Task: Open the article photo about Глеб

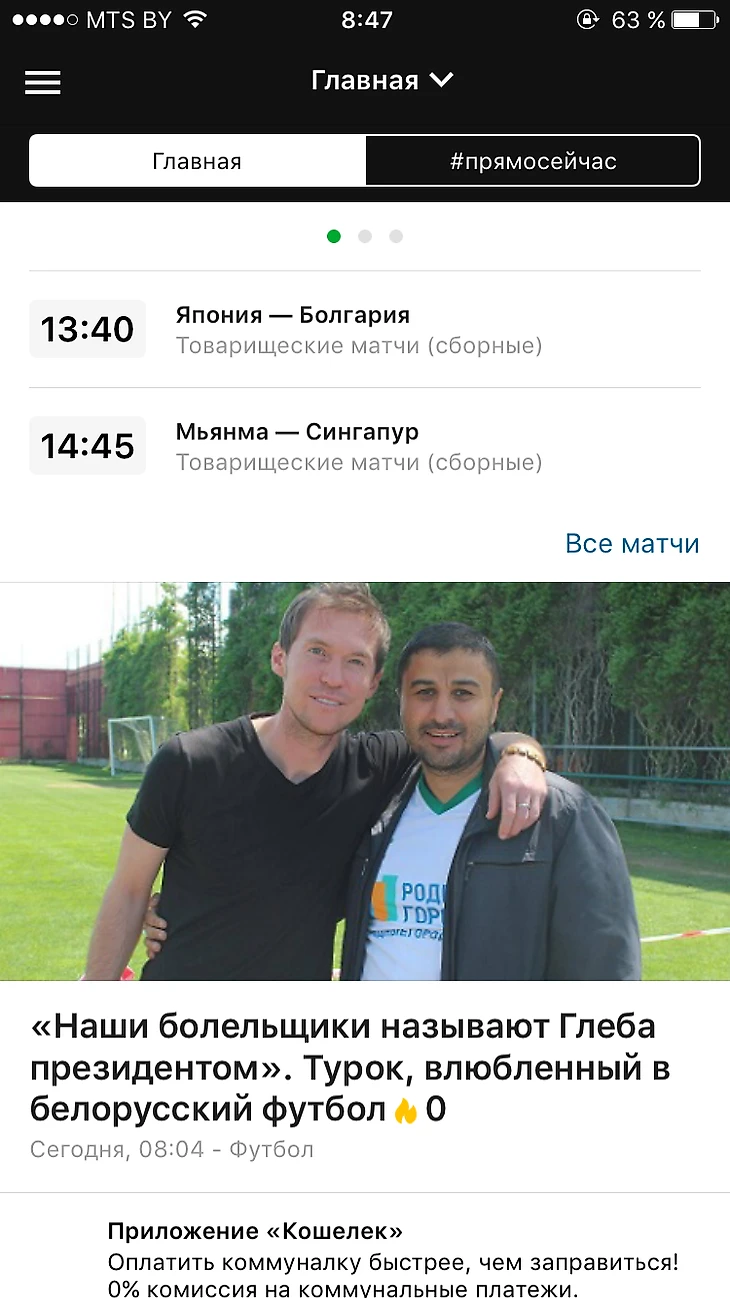Action: pyautogui.click(x=364, y=780)
